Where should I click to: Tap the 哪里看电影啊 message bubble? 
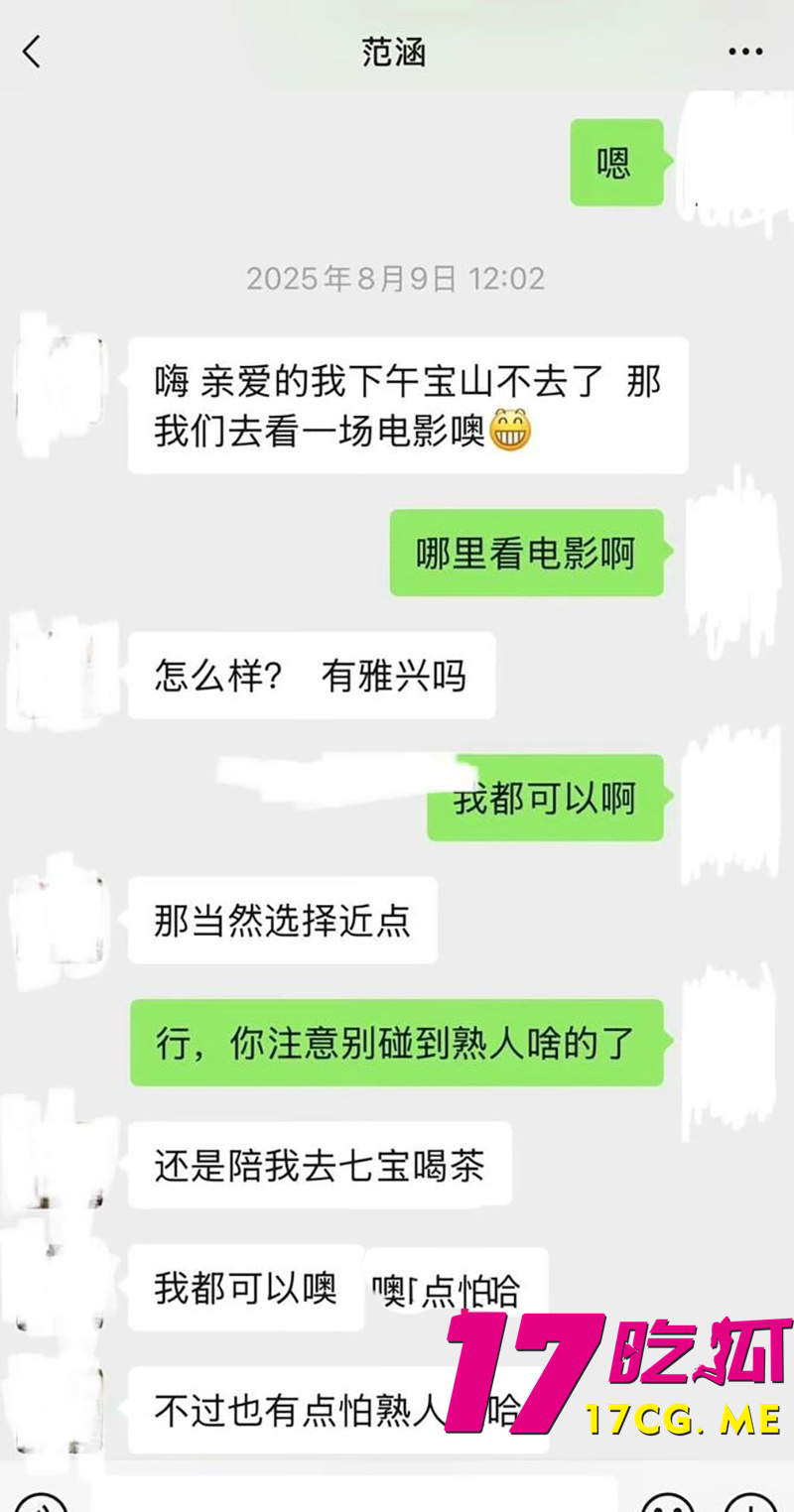(526, 553)
